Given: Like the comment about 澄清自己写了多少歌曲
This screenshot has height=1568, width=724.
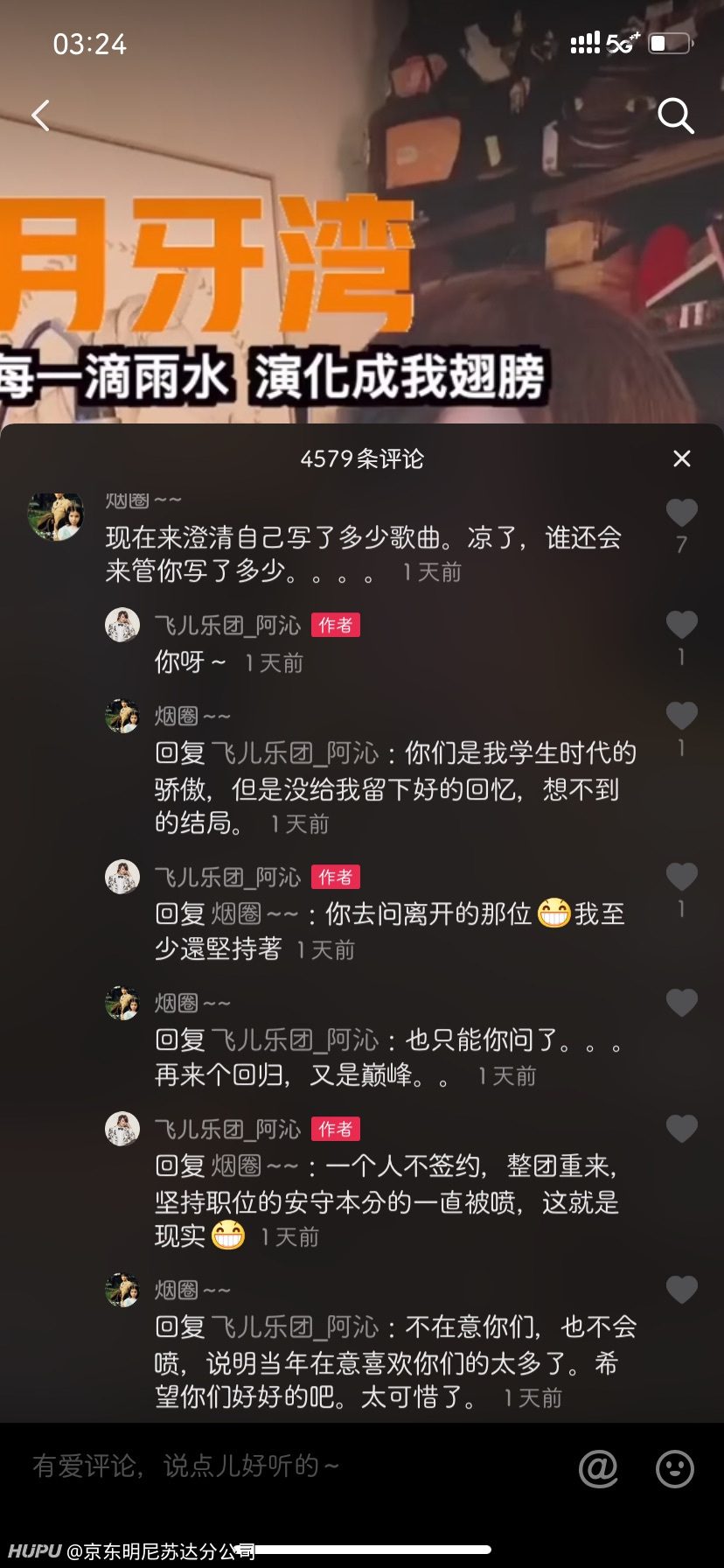Looking at the screenshot, I should click(x=682, y=513).
